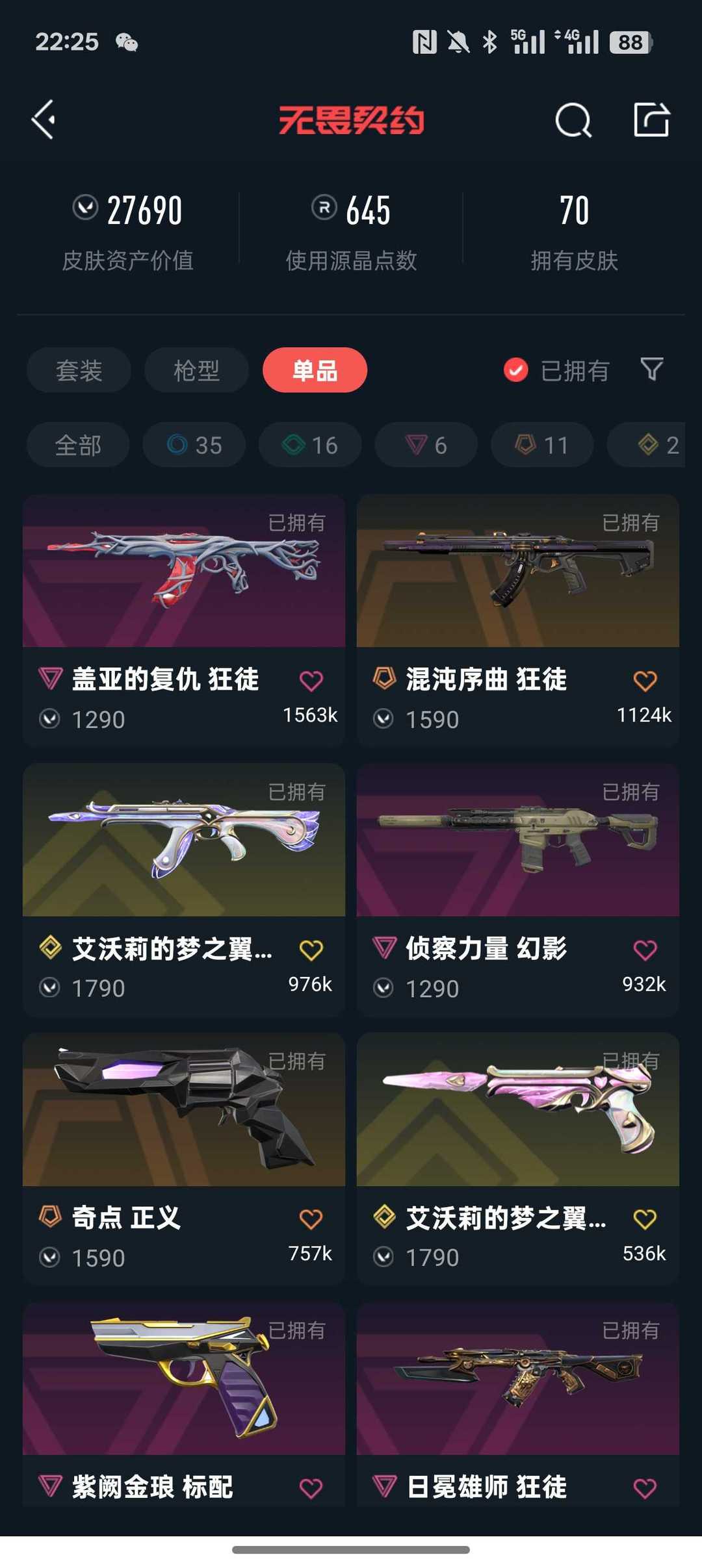Select the 单品 tab

click(x=315, y=370)
